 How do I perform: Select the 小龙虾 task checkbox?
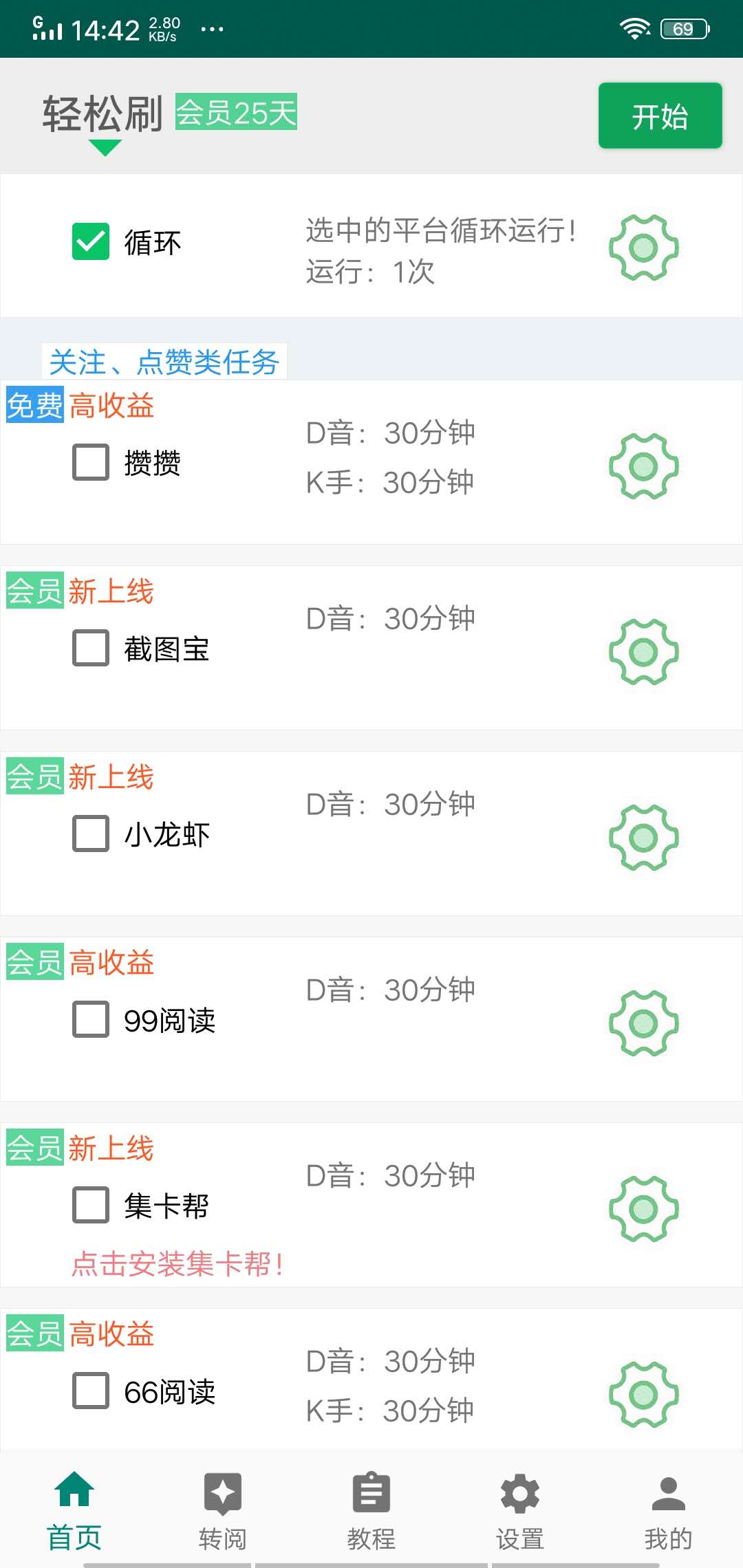coord(89,835)
